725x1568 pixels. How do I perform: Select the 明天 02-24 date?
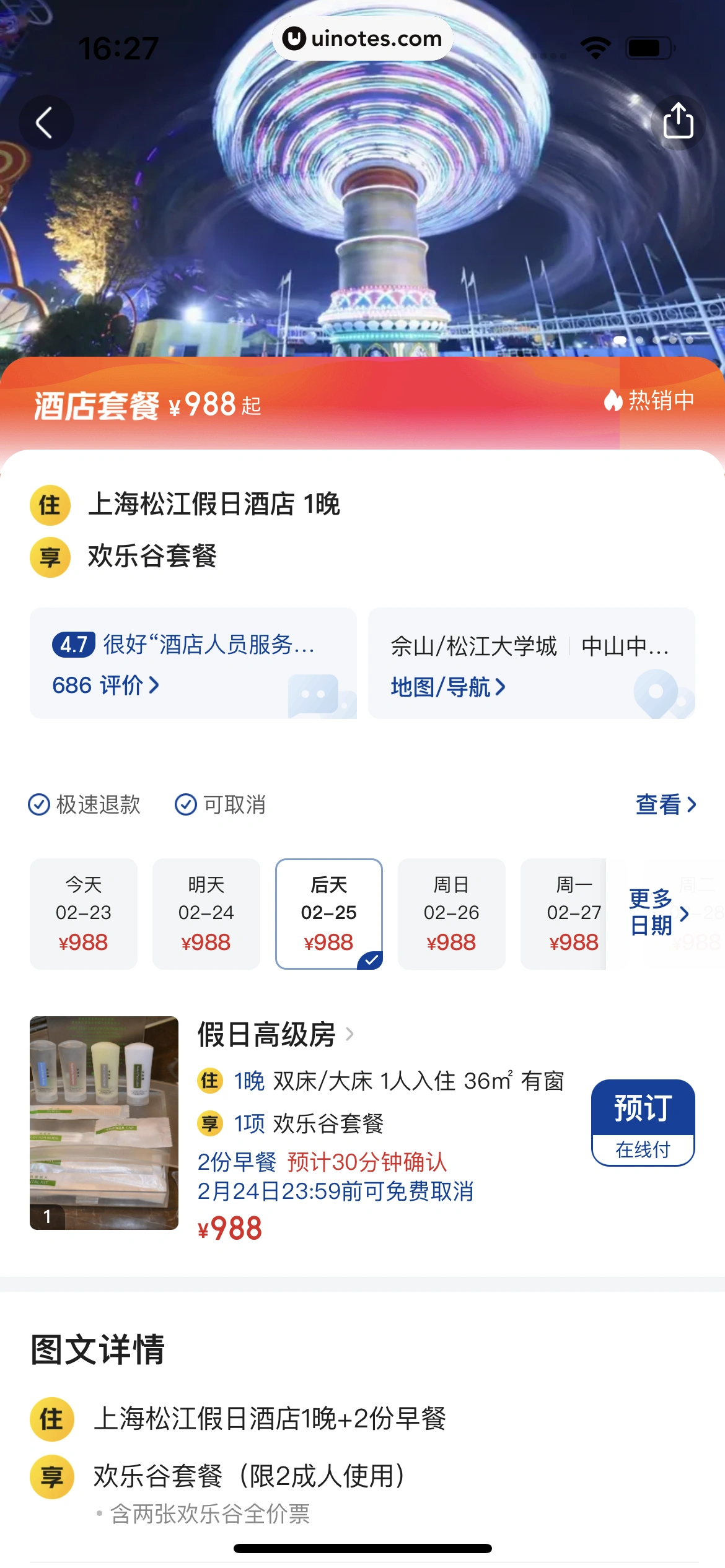point(206,913)
